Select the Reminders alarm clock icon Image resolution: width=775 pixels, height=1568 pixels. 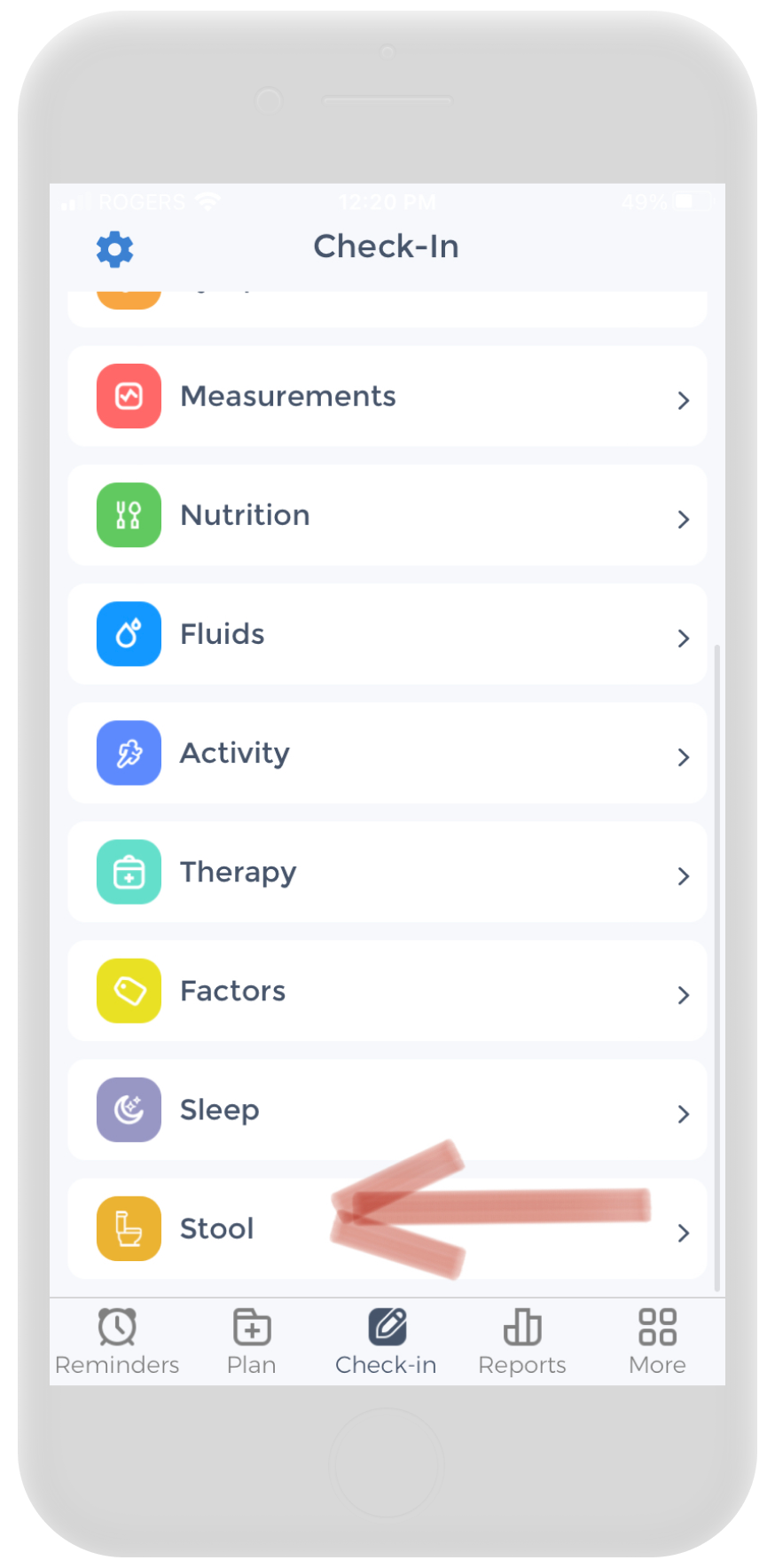coord(116,1328)
